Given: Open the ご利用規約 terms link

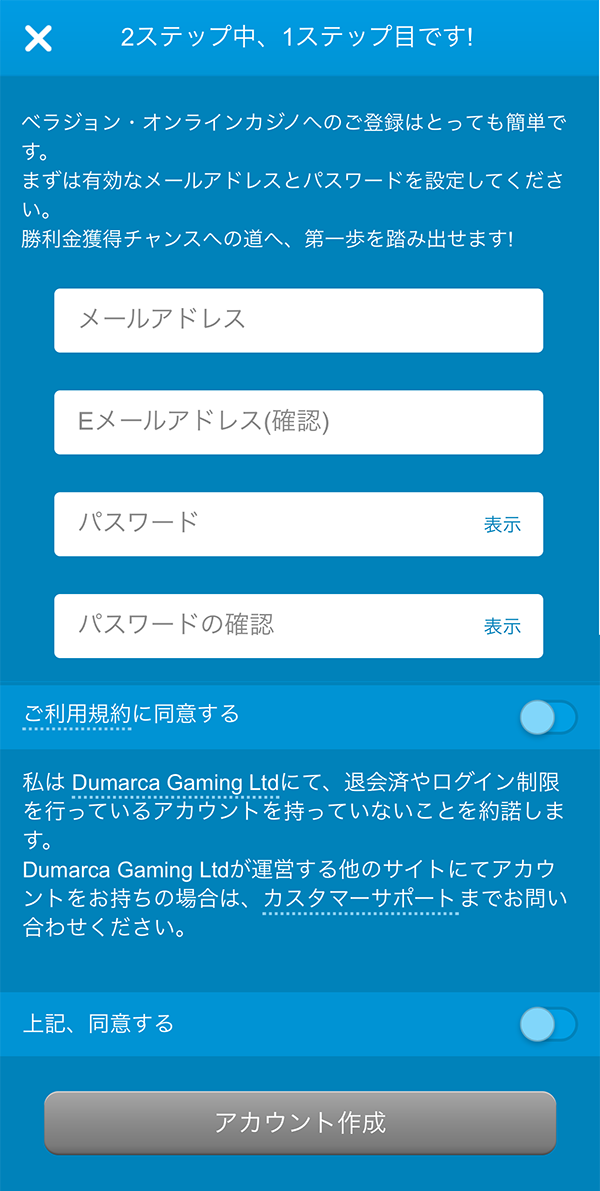Looking at the screenshot, I should (77, 714).
